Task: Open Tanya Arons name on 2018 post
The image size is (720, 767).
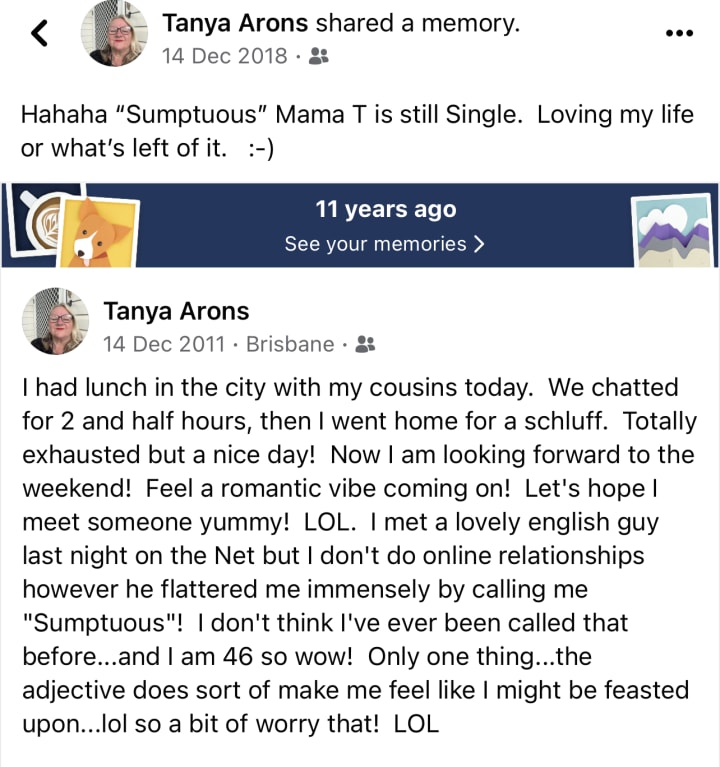Action: (232, 24)
